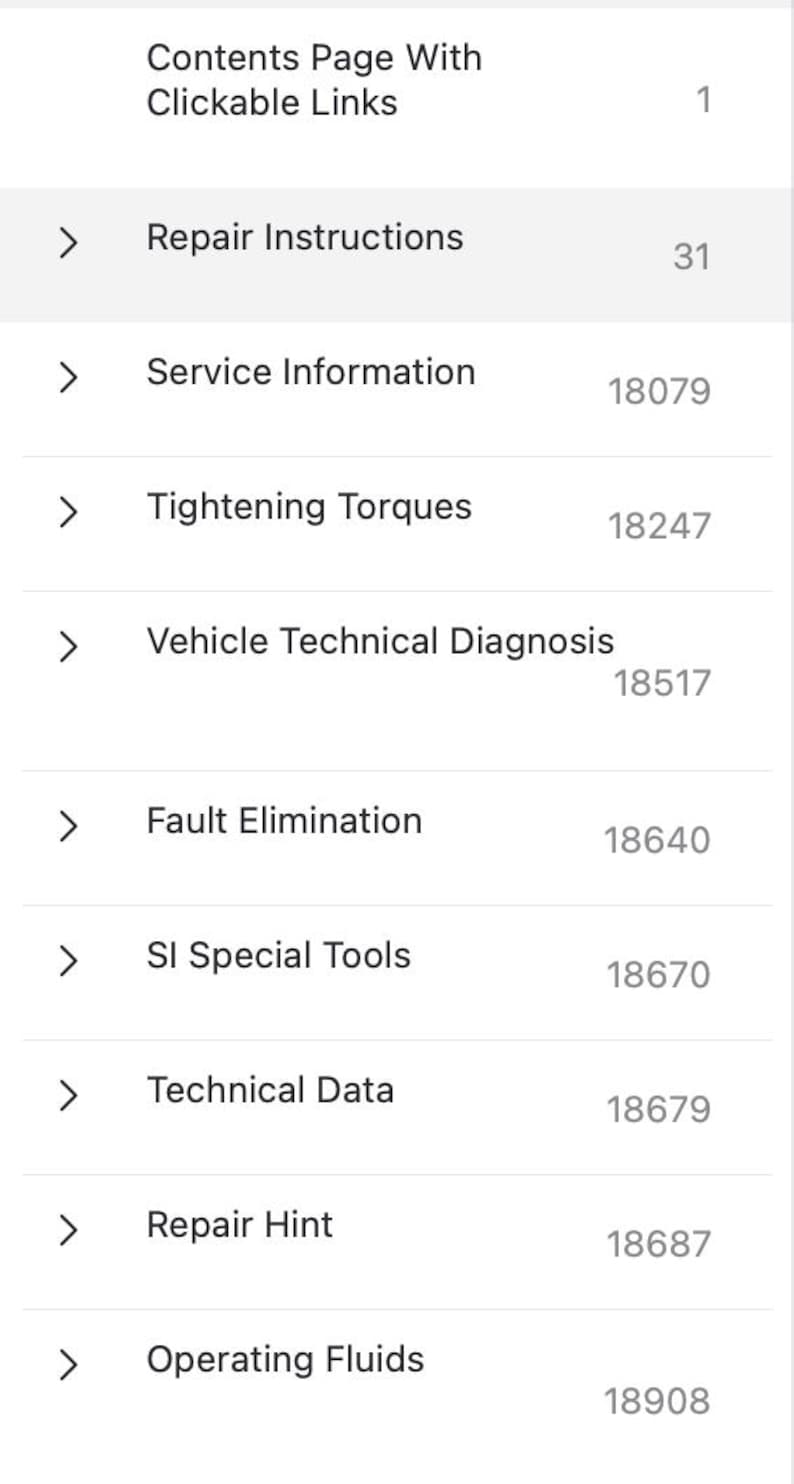
Task: Go to the Service Information section
Action: pos(310,372)
